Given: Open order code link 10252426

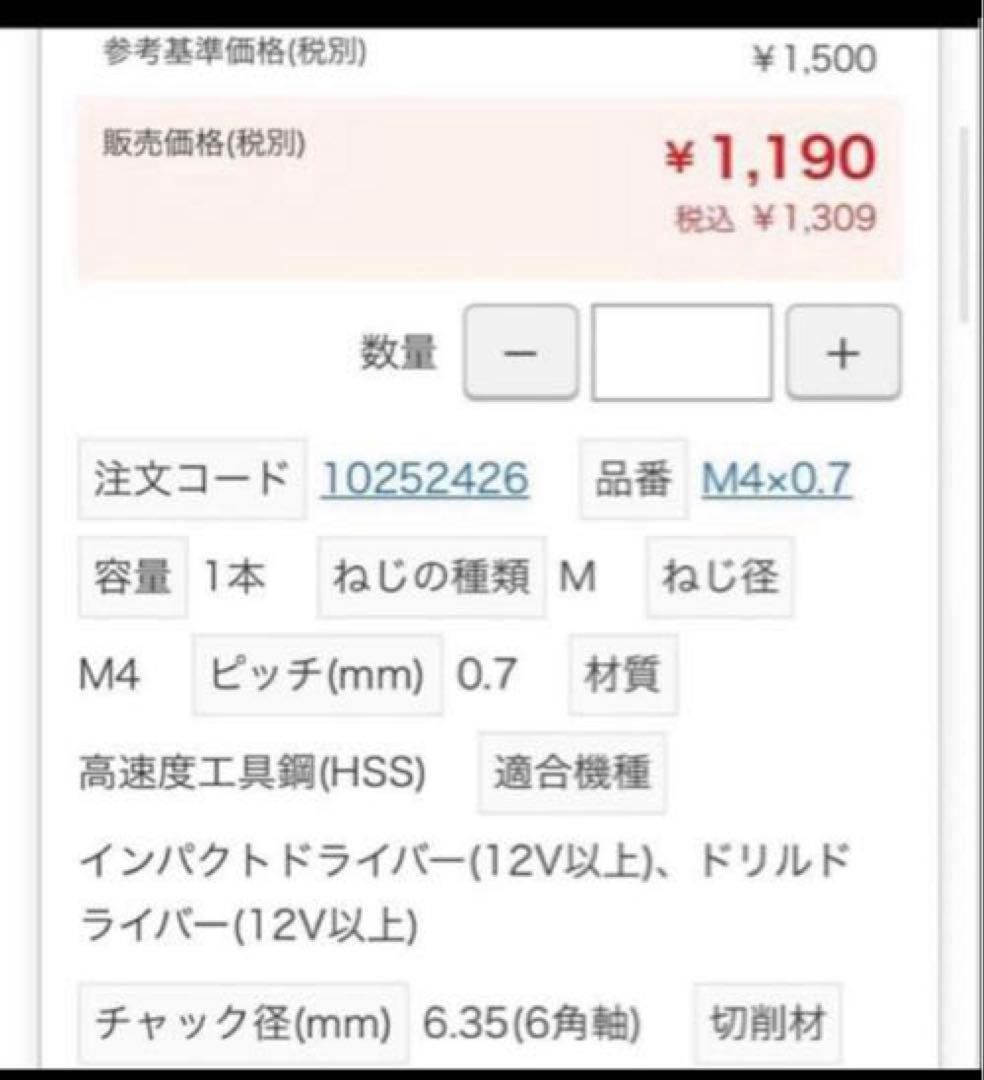Looking at the screenshot, I should click(424, 480).
